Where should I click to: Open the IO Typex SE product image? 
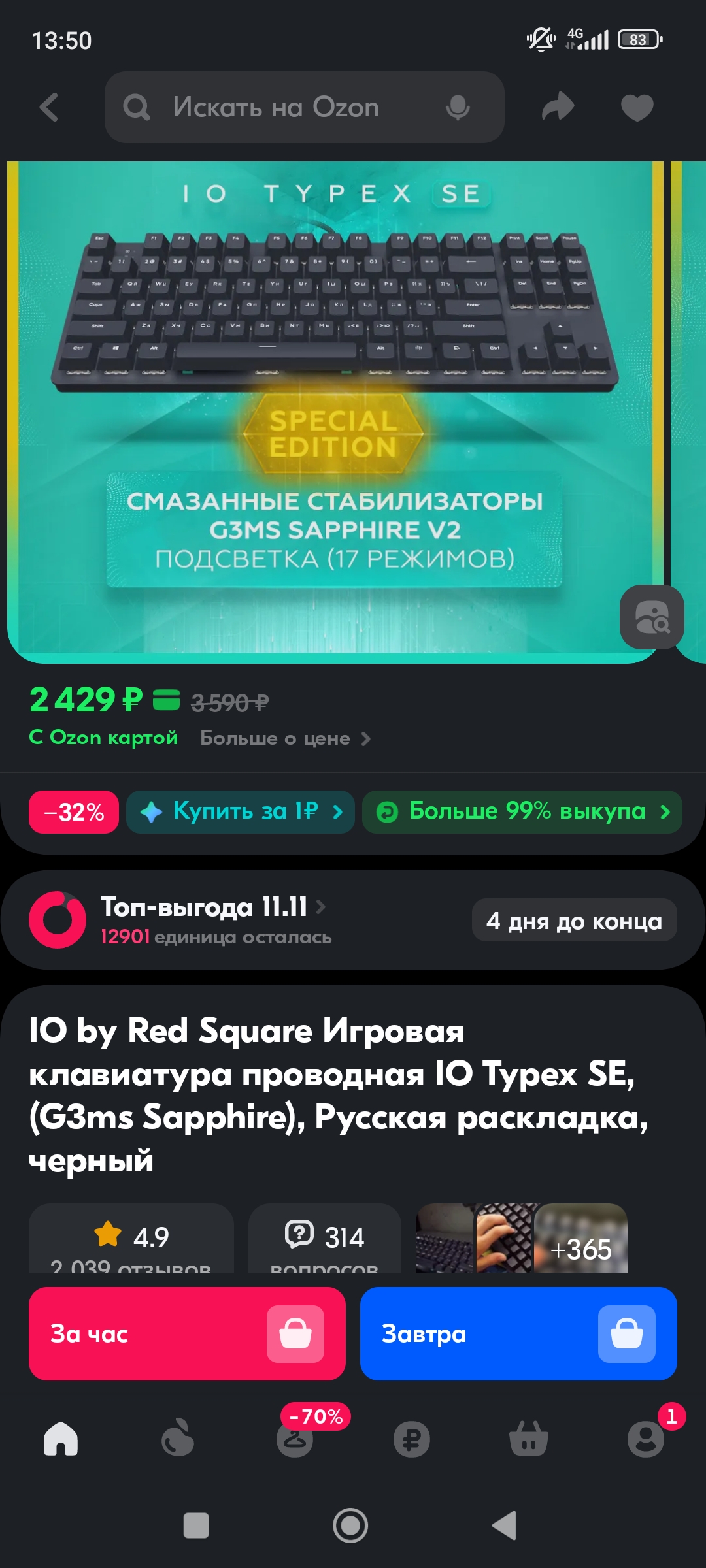tap(335, 412)
